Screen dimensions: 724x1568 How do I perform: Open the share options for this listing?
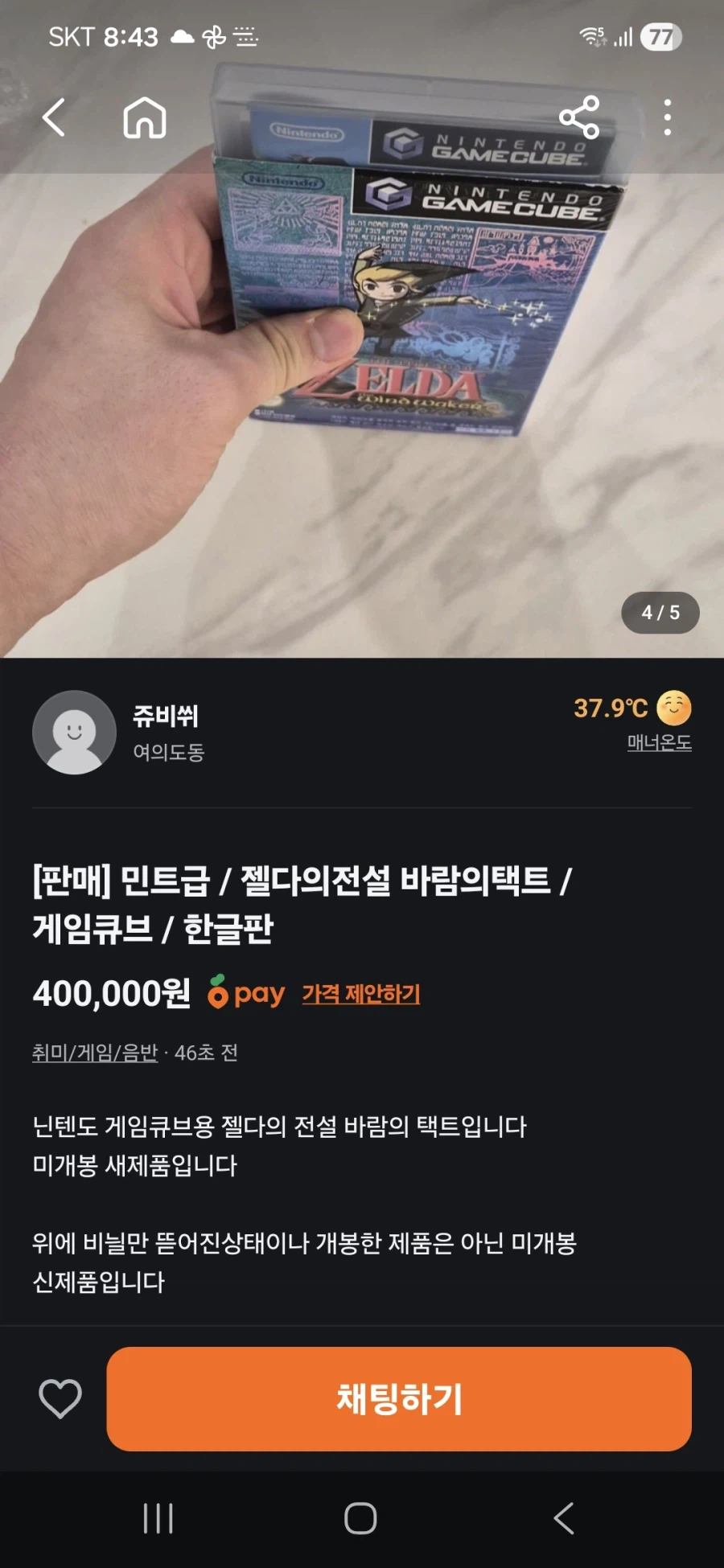tap(581, 117)
